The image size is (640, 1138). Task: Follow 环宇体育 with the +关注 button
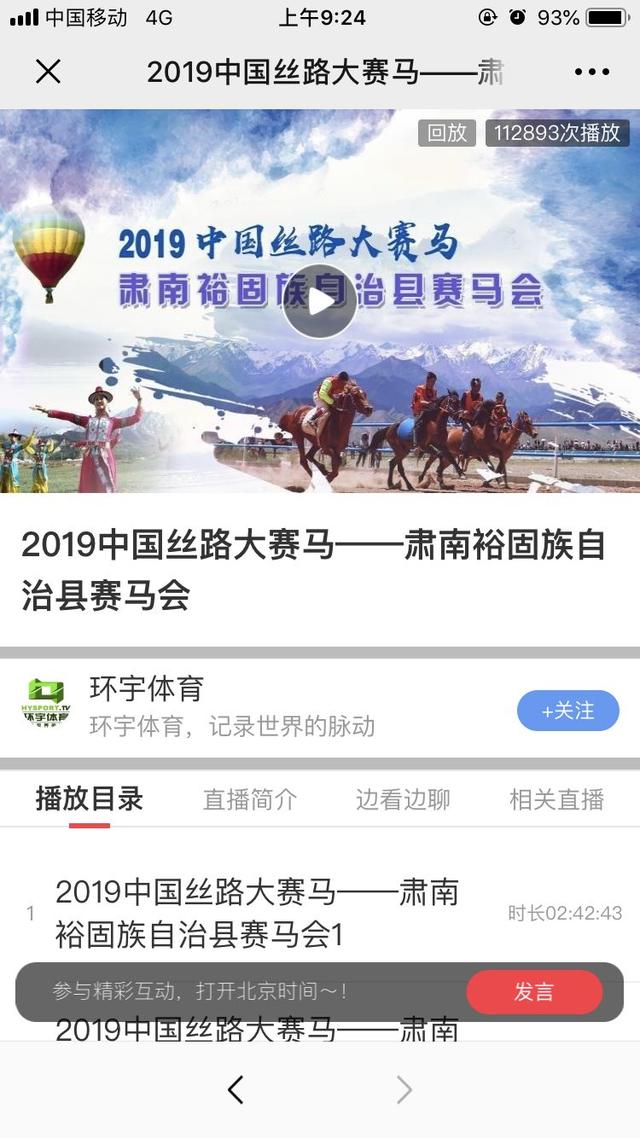(x=568, y=711)
